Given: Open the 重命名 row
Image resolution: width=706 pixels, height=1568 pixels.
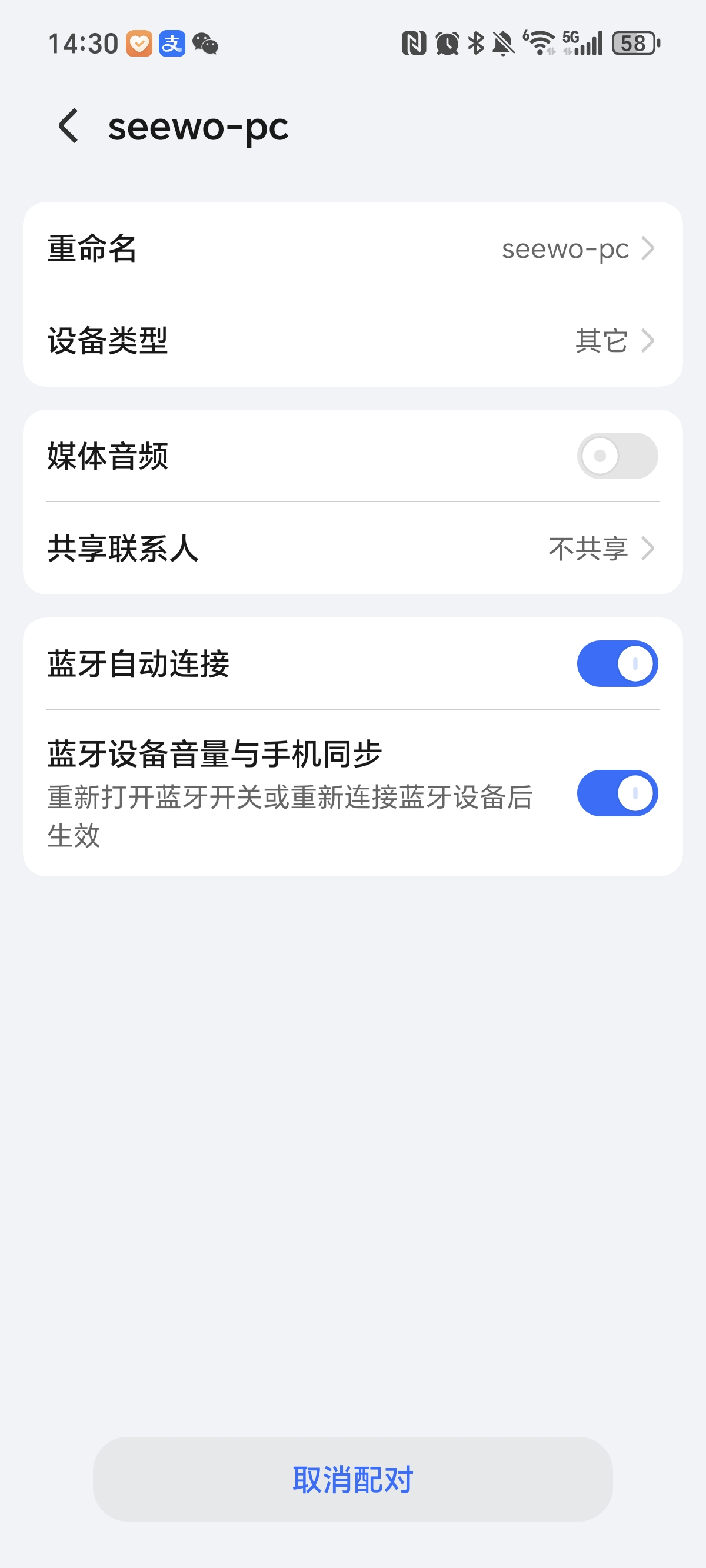Looking at the screenshot, I should (x=352, y=248).
